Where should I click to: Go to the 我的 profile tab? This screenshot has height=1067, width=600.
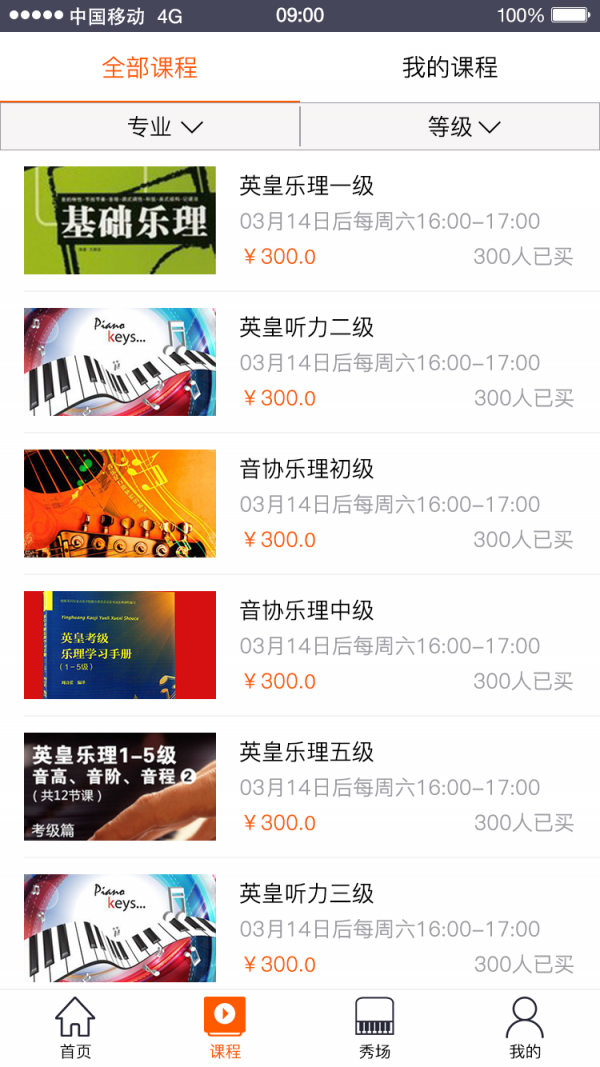point(525,1028)
